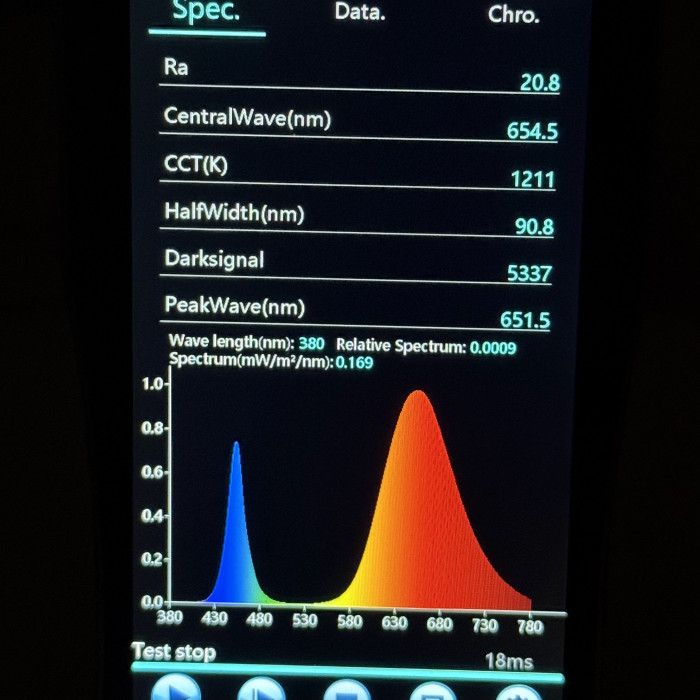
Task: Tap the save icon in bottom toolbar
Action: pyautogui.click(x=432, y=691)
